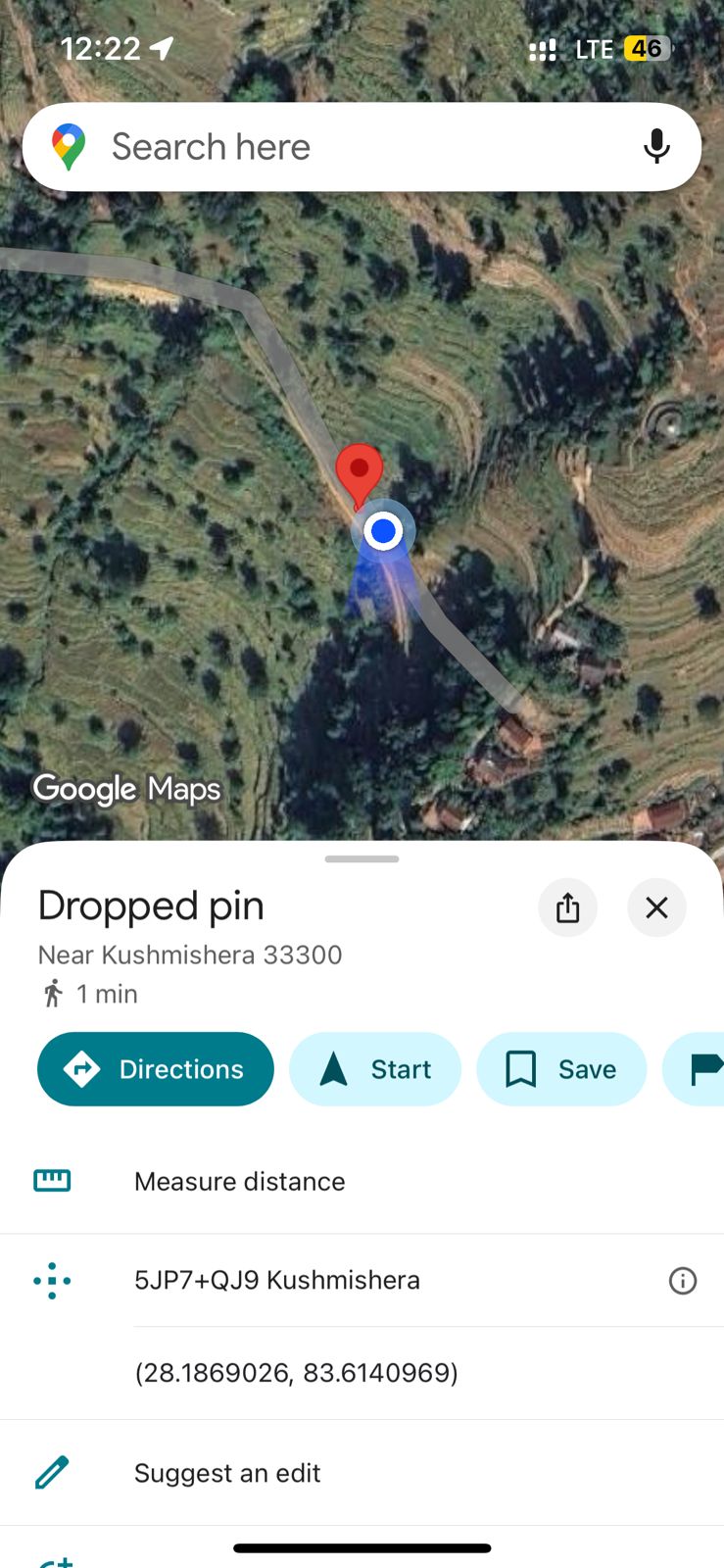Screen dimensions: 724x1568
Task: Get Directions to the dropped pin
Action: click(x=156, y=1069)
